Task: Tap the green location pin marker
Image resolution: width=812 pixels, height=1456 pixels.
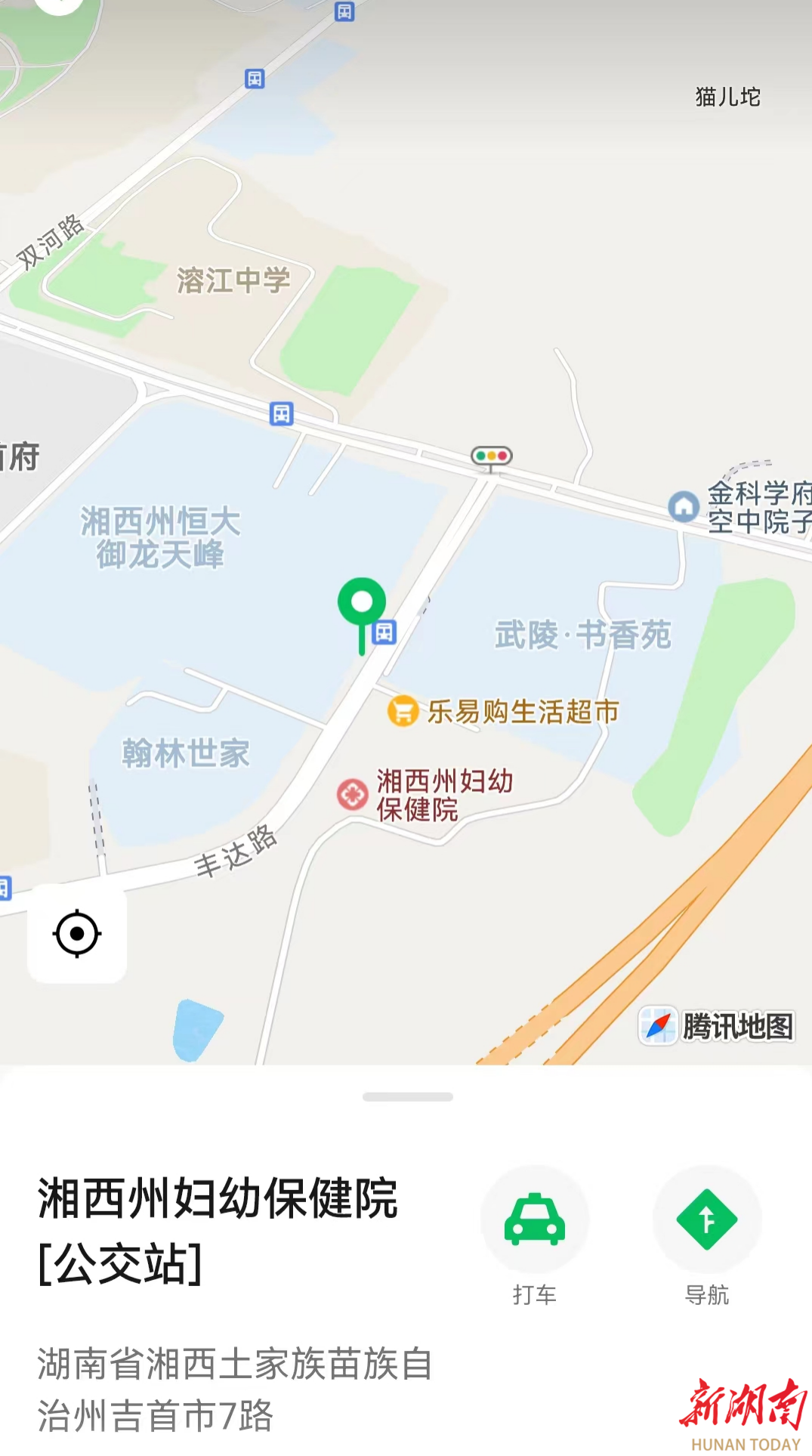Action: point(362,604)
